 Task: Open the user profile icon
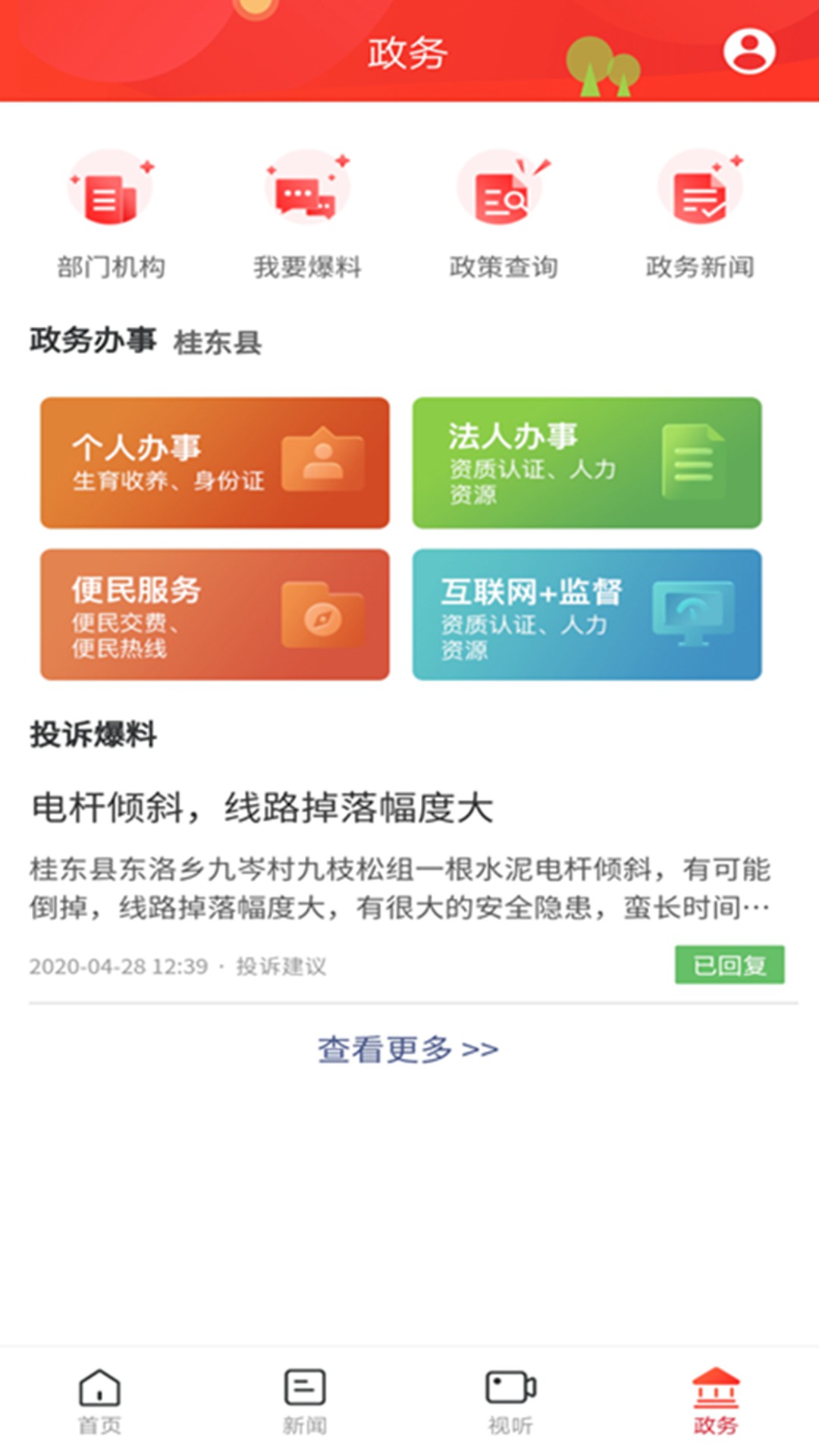tap(748, 52)
